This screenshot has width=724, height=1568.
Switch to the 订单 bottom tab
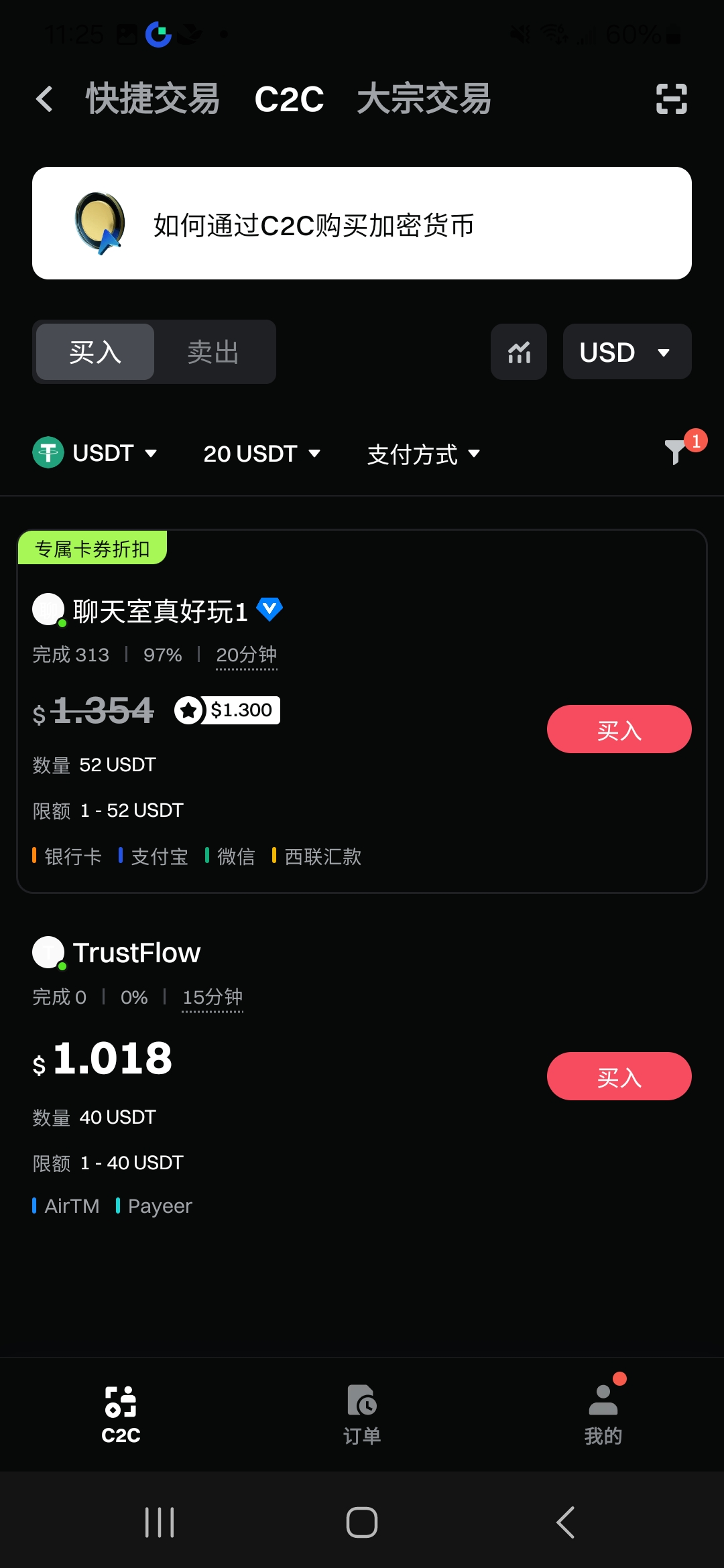pyautogui.click(x=362, y=1414)
